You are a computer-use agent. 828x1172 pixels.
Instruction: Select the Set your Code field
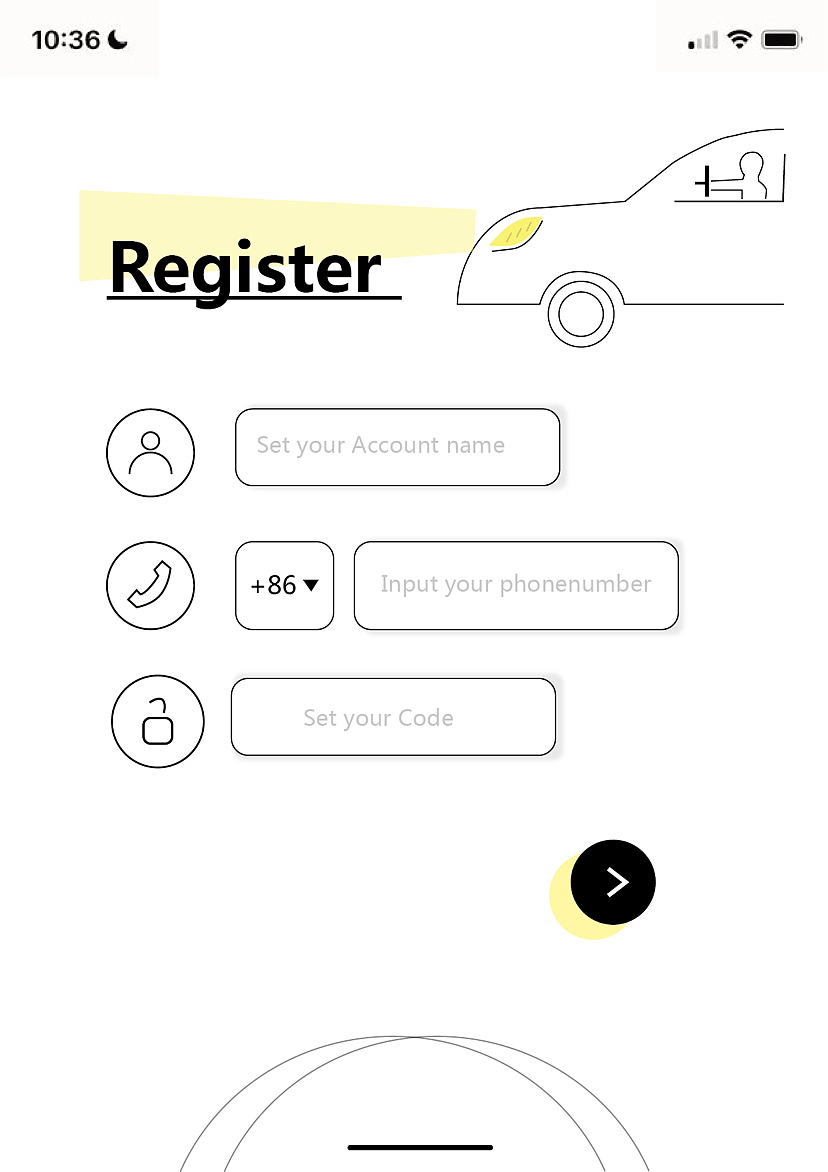click(393, 718)
